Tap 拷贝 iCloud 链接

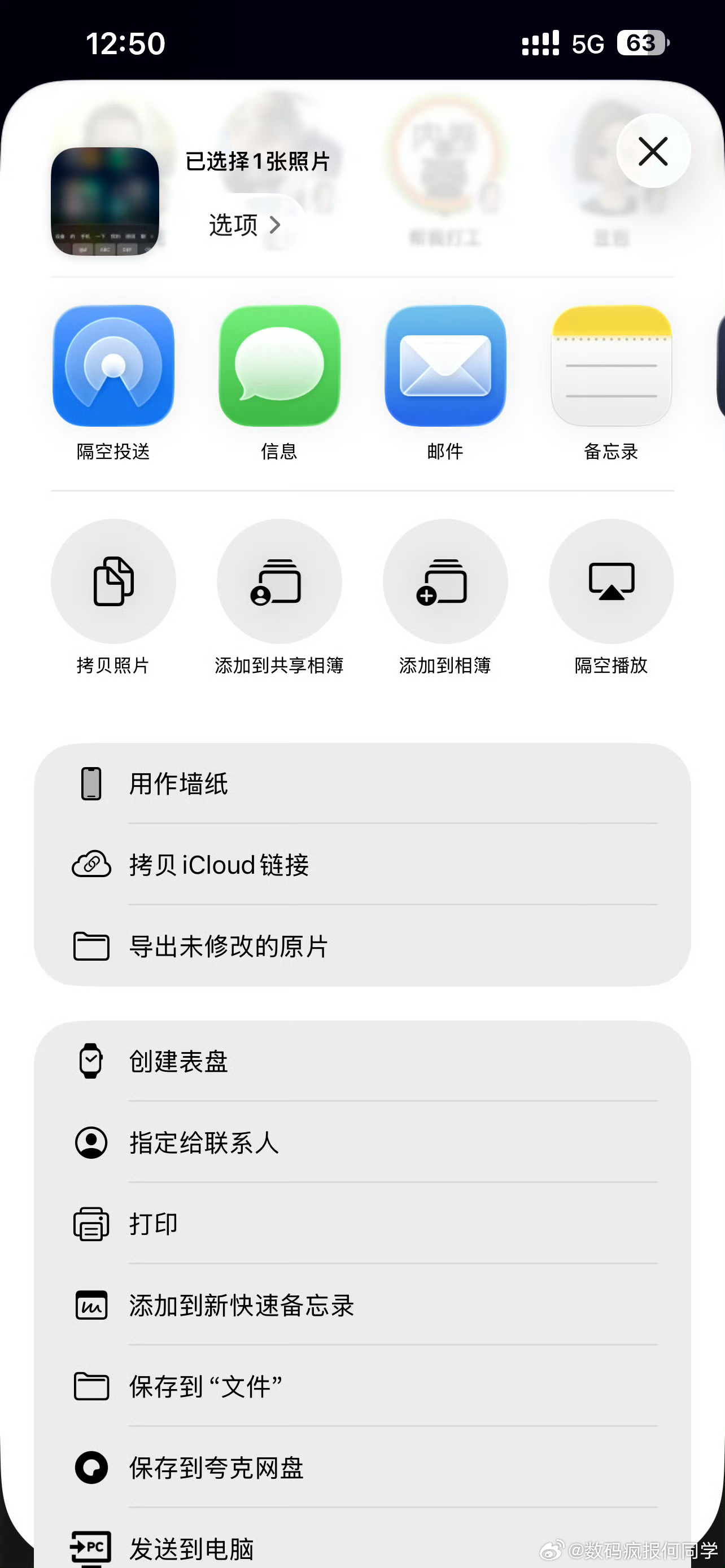[362, 864]
